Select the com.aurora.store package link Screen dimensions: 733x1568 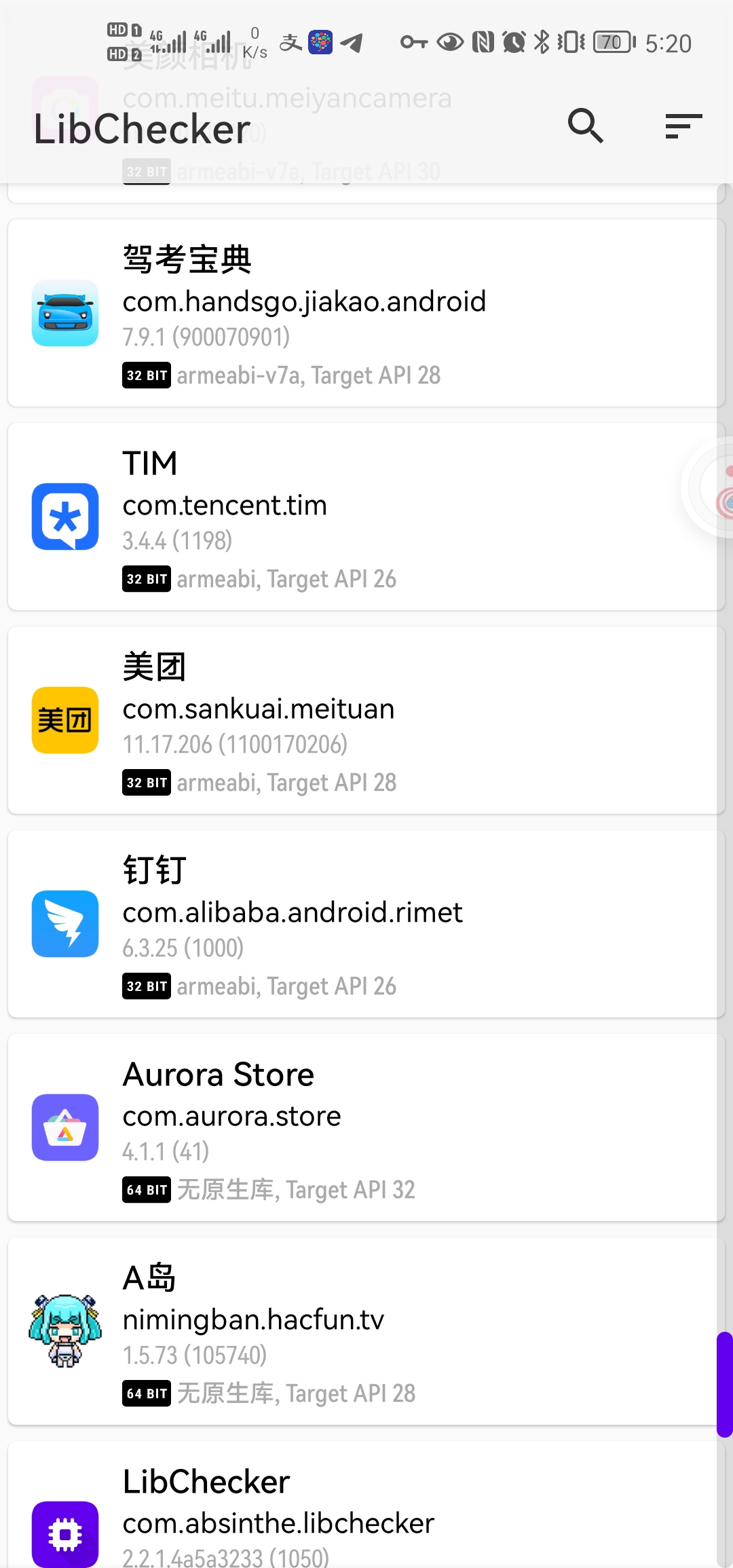point(231,1115)
